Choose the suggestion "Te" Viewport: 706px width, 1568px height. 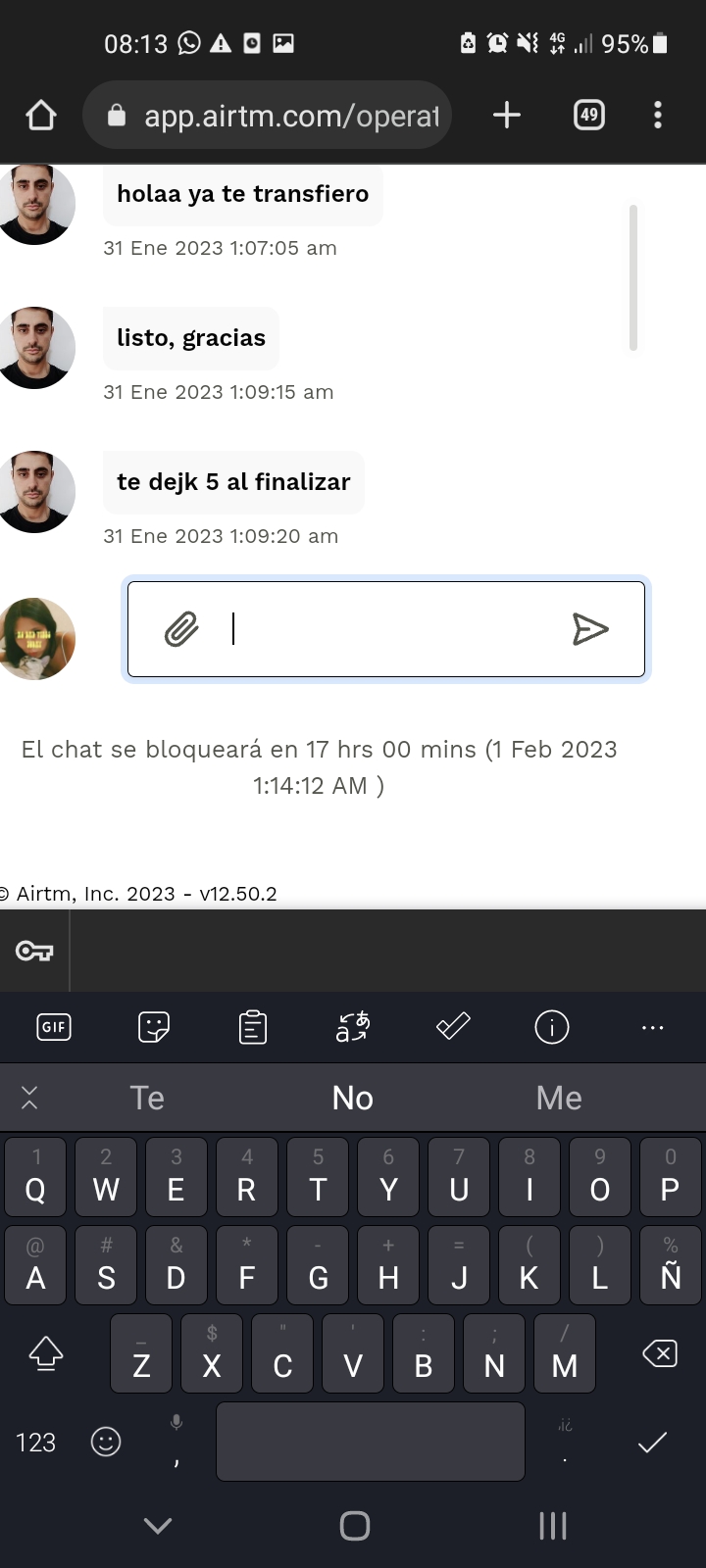tap(147, 1098)
